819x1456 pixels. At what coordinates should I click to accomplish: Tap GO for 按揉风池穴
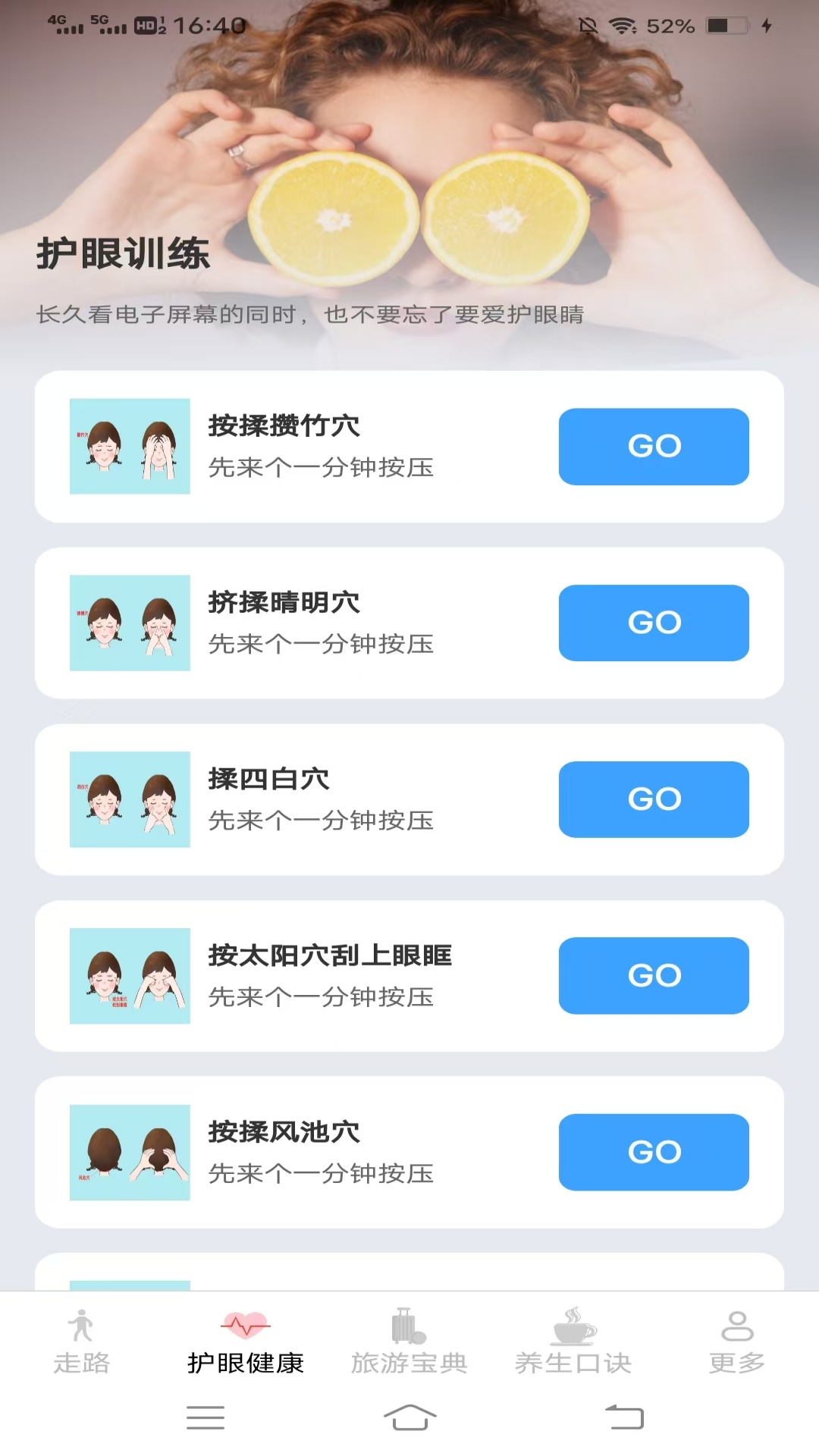(653, 1152)
